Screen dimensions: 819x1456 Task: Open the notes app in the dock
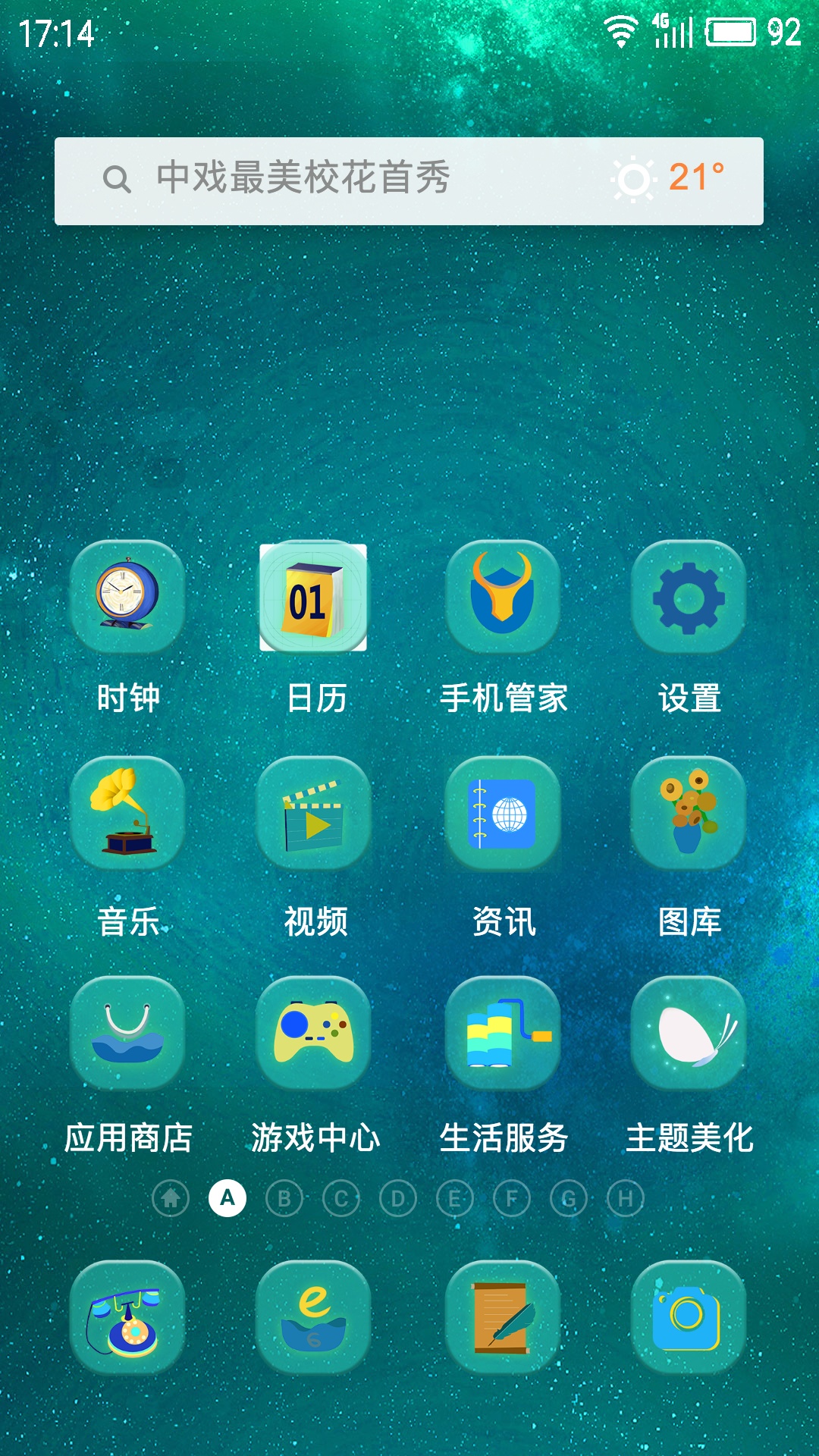[x=504, y=1318]
